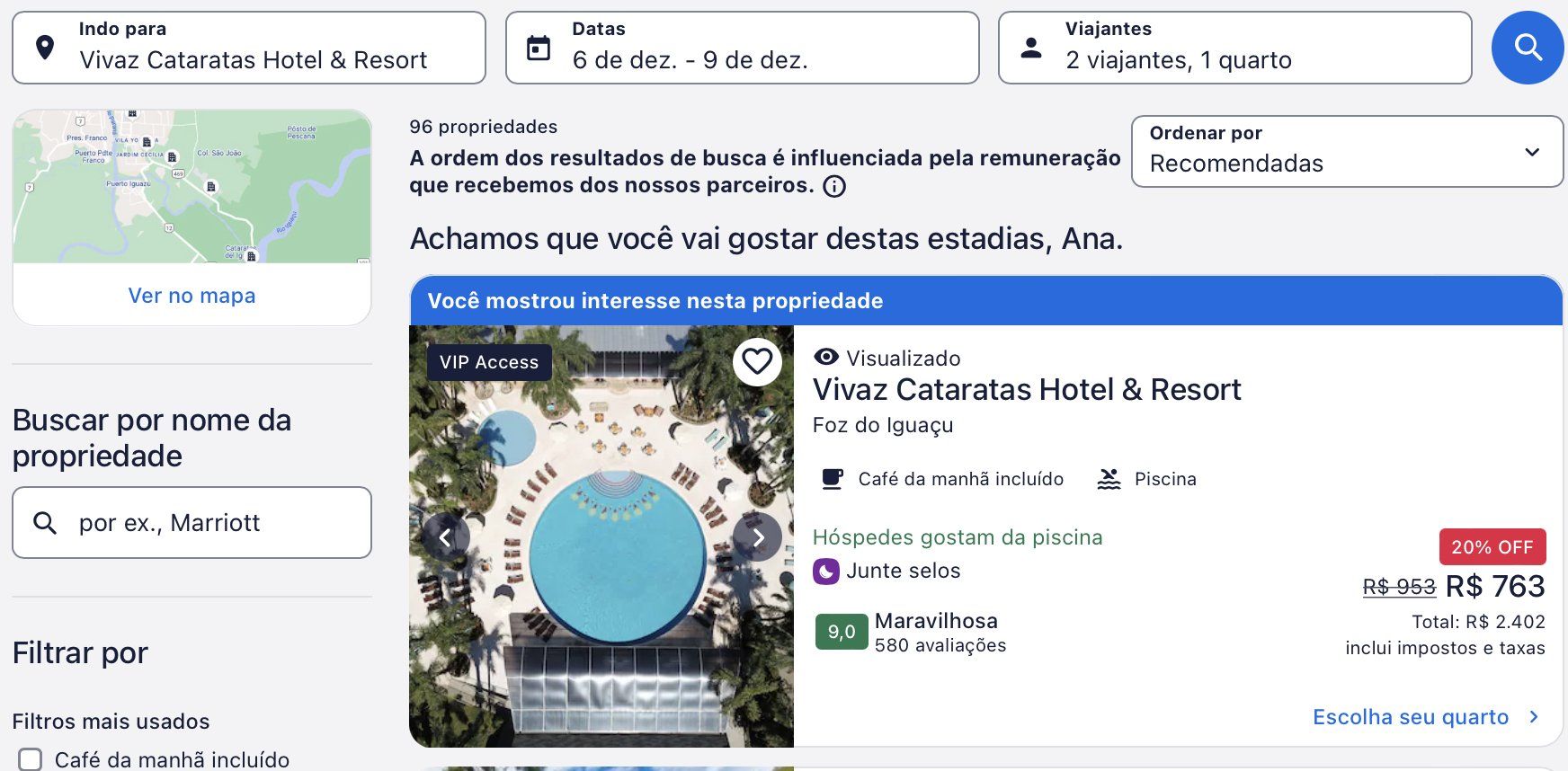Image resolution: width=1568 pixels, height=771 pixels.
Task: Open the Datas date picker
Action: [x=742, y=48]
